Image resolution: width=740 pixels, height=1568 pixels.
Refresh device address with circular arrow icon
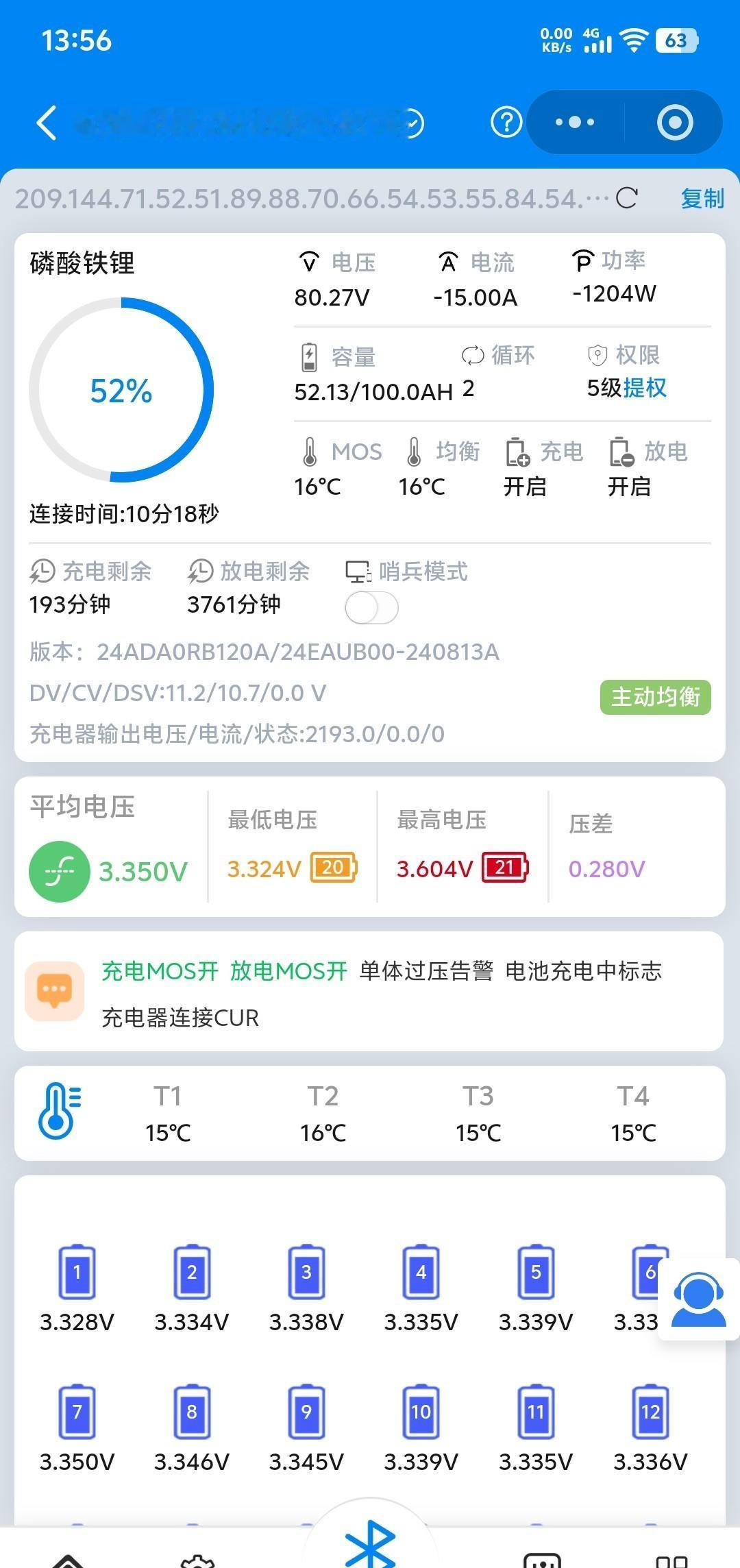[626, 199]
